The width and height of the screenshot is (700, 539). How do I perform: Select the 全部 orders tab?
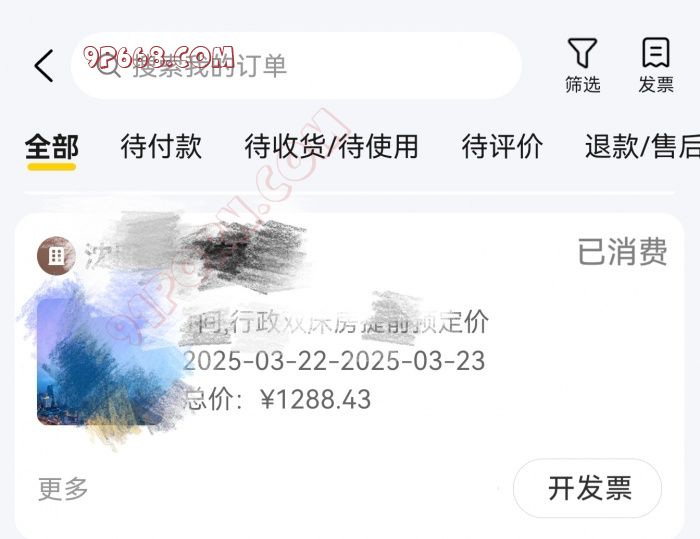(x=51, y=147)
